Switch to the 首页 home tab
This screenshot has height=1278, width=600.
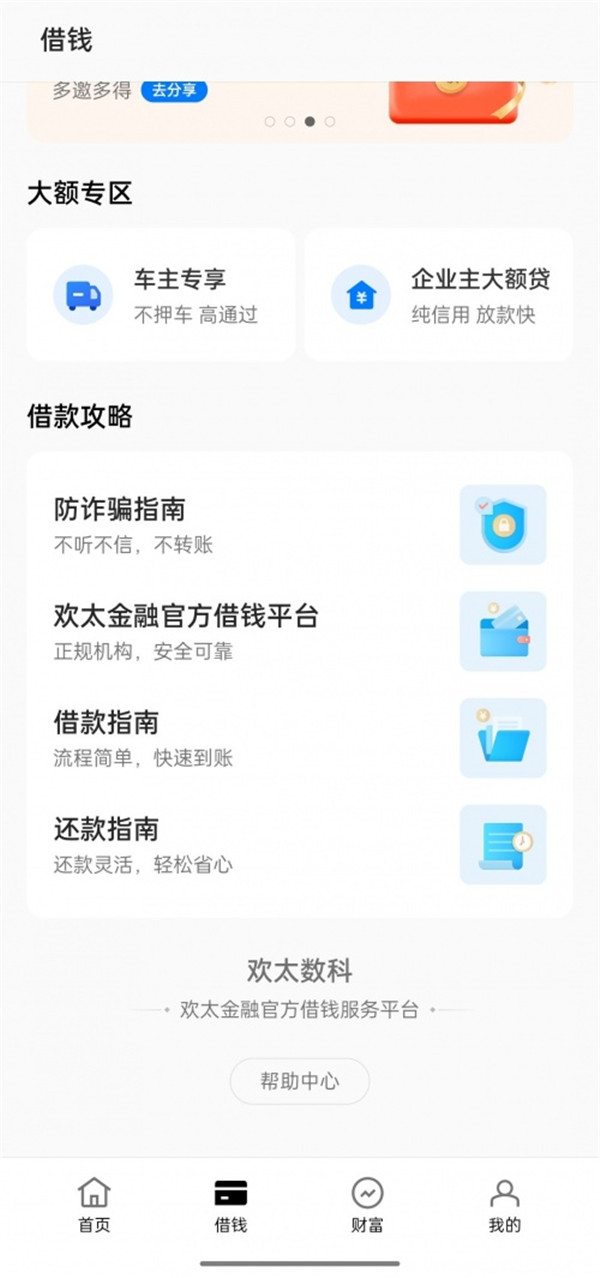coord(94,1204)
